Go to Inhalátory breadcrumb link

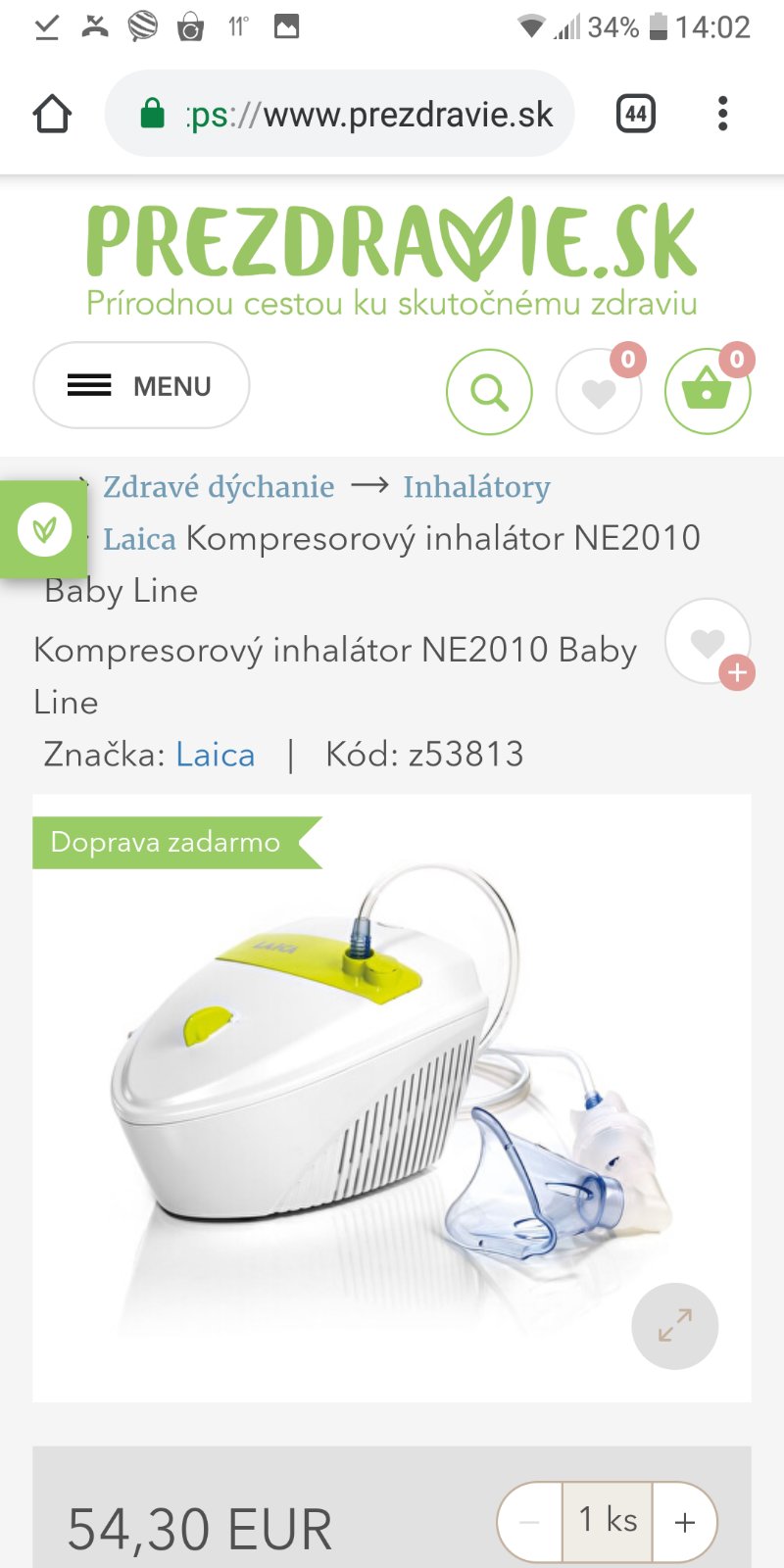click(476, 486)
